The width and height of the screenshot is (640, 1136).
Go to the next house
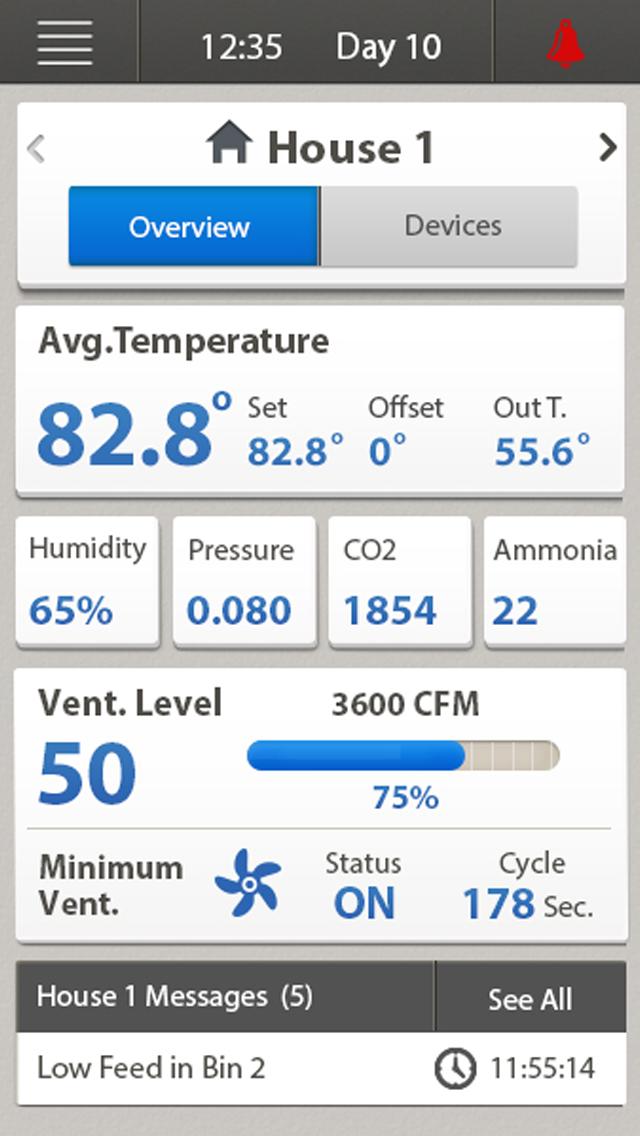607,148
